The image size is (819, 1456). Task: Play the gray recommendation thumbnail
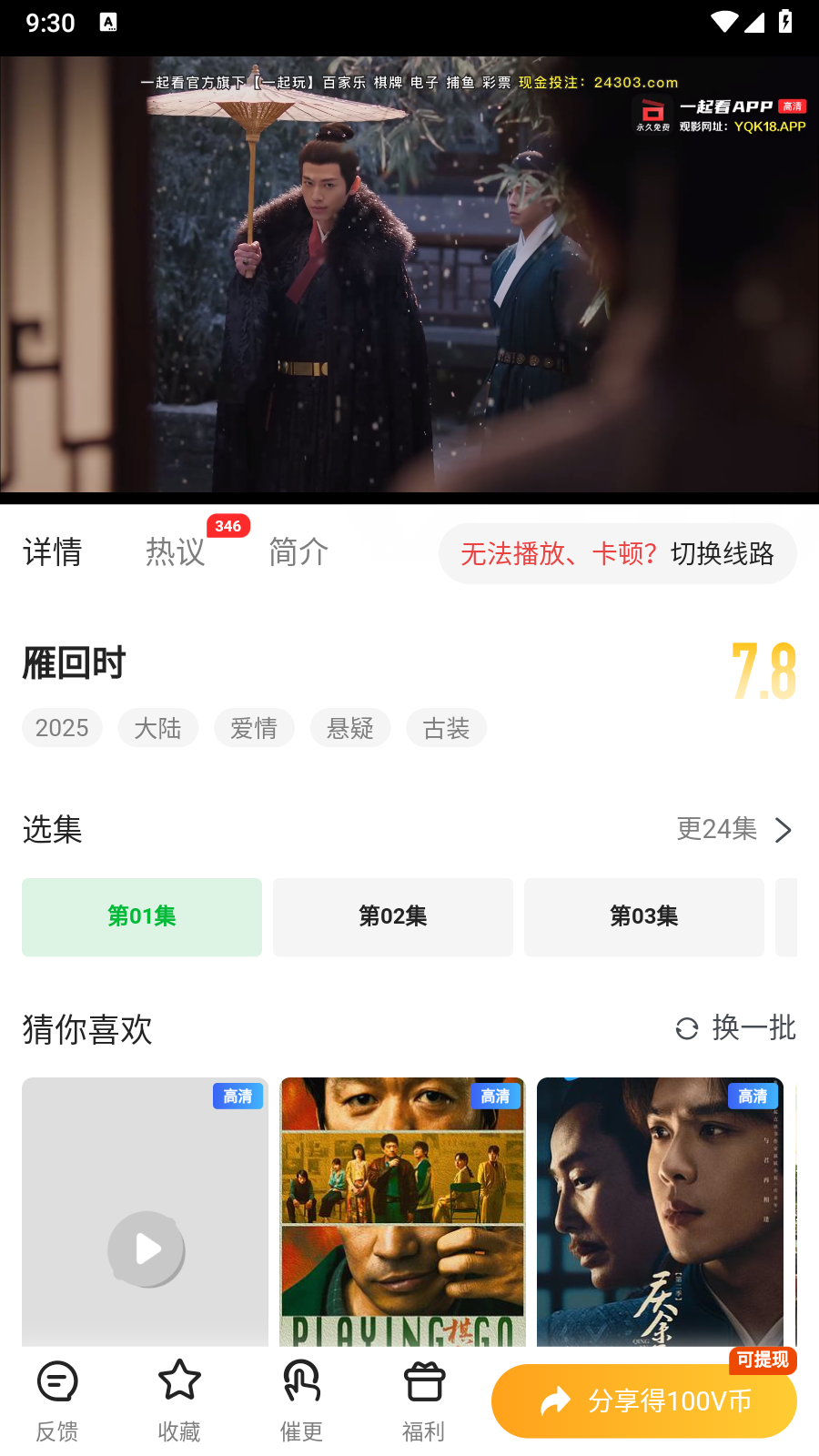pos(145,1249)
